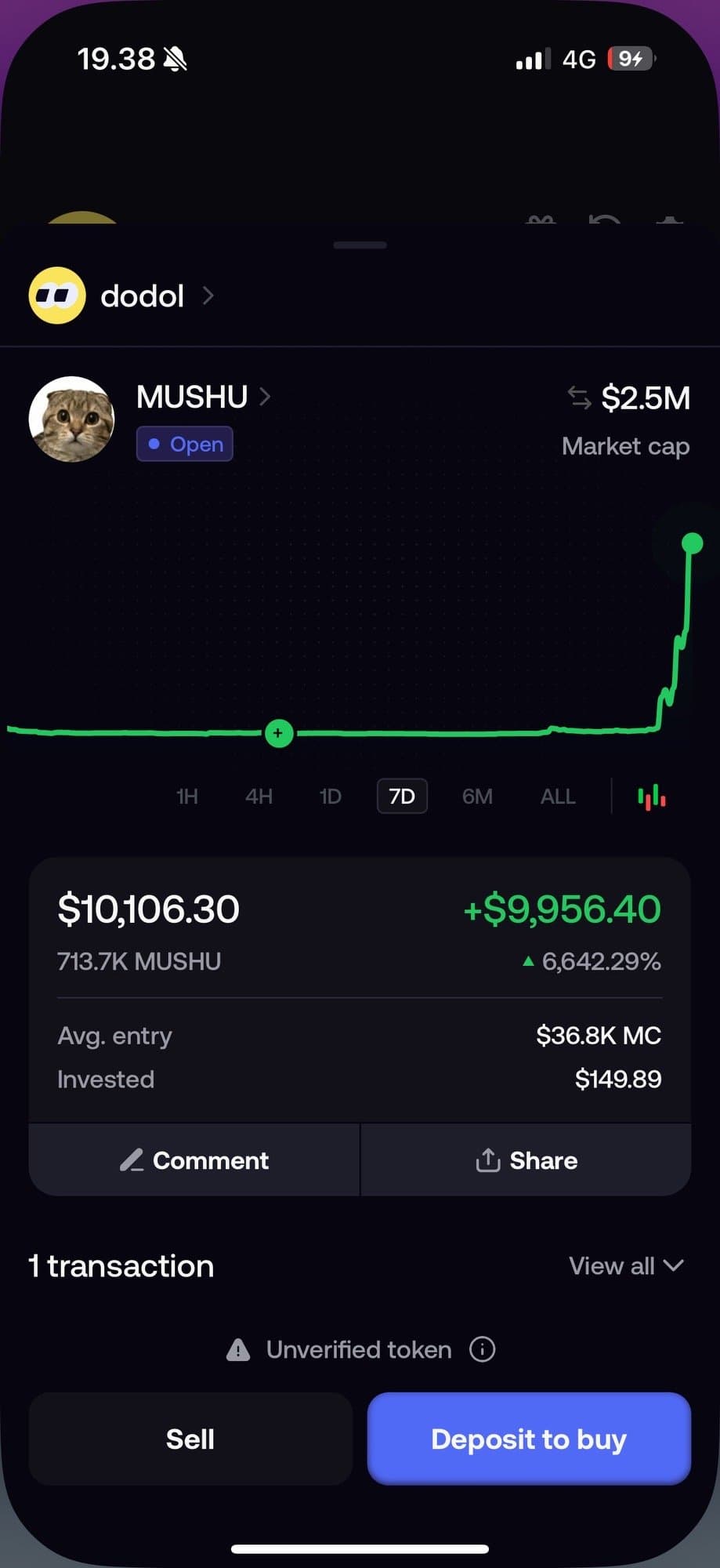Tap Deposit to buy

(x=529, y=1439)
